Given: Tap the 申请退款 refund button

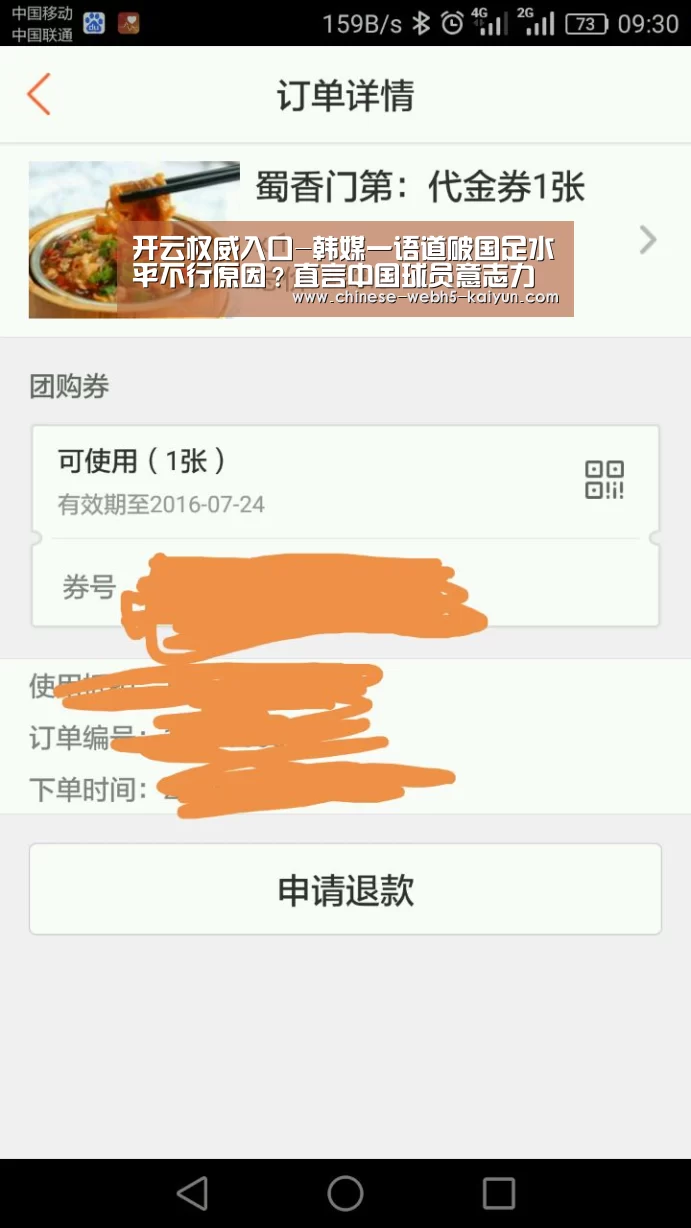Looking at the screenshot, I should [x=345, y=889].
